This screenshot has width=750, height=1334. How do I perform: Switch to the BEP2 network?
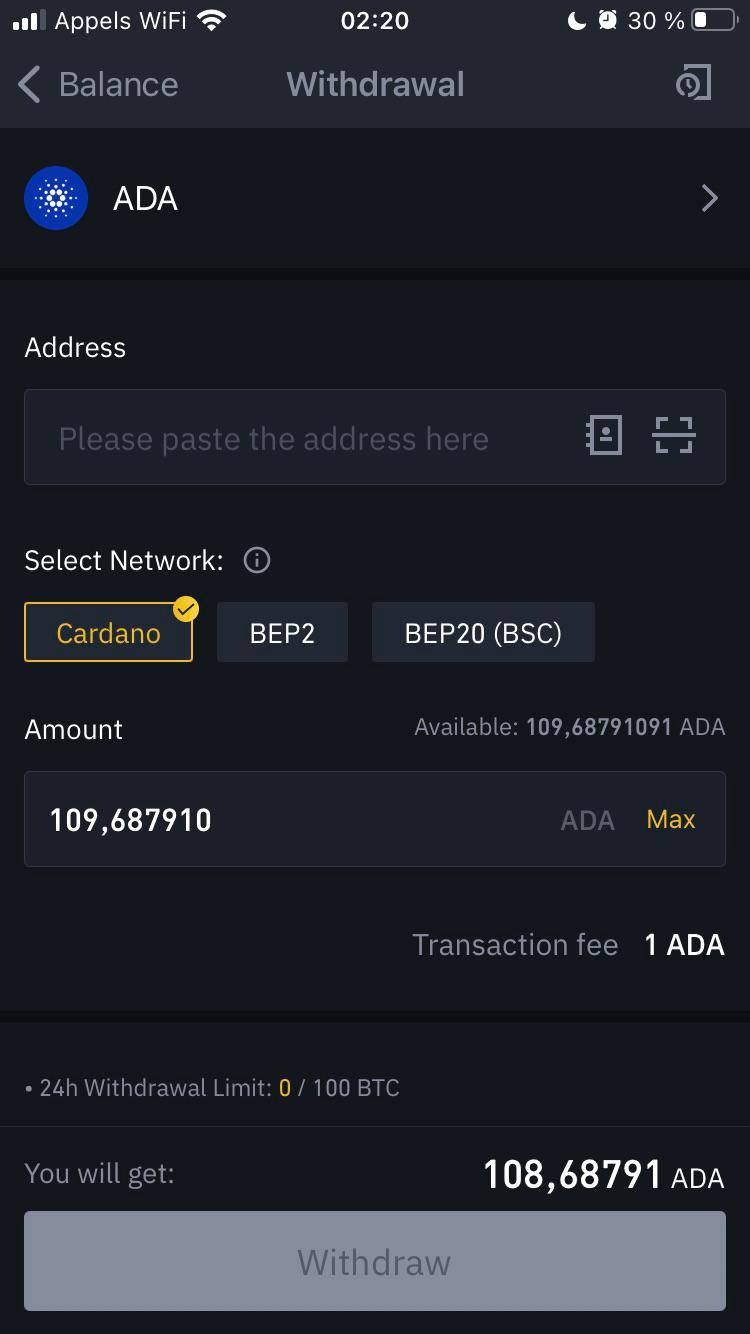click(282, 632)
